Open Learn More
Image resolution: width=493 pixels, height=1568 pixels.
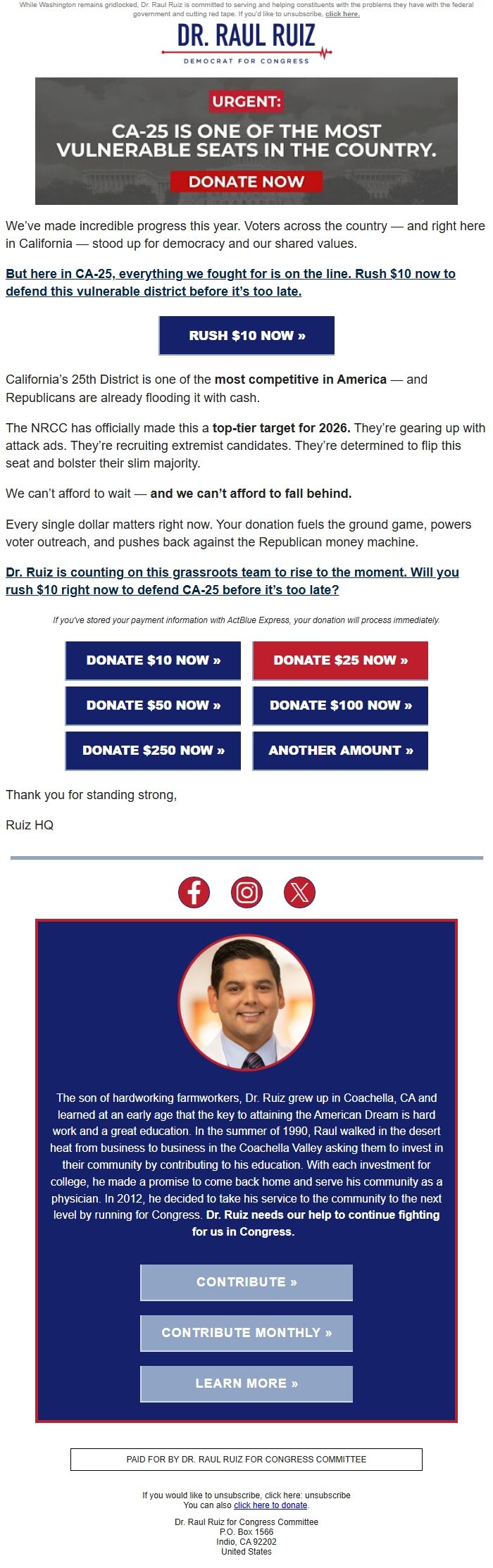tap(246, 1384)
